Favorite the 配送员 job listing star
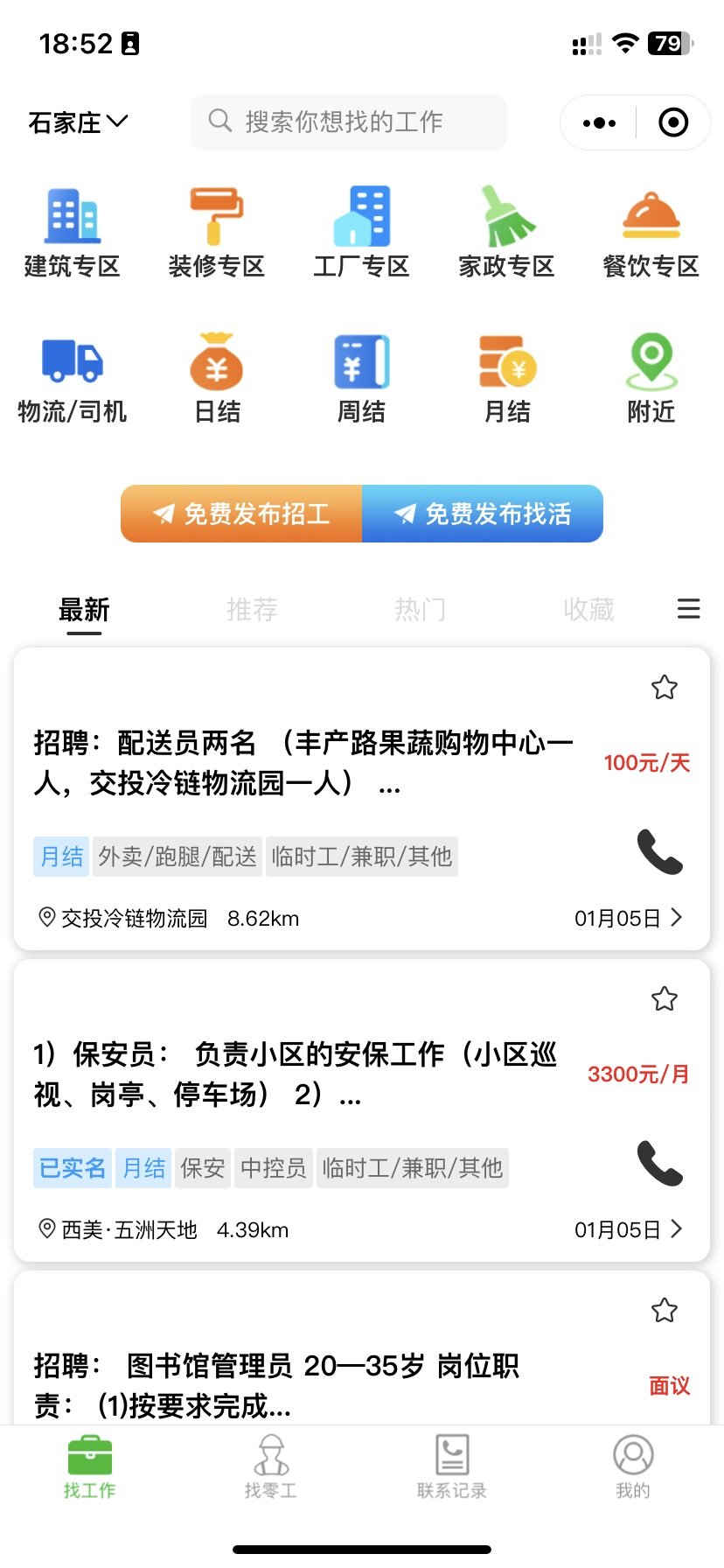Screen dimensions: 724x1568 tap(664, 688)
